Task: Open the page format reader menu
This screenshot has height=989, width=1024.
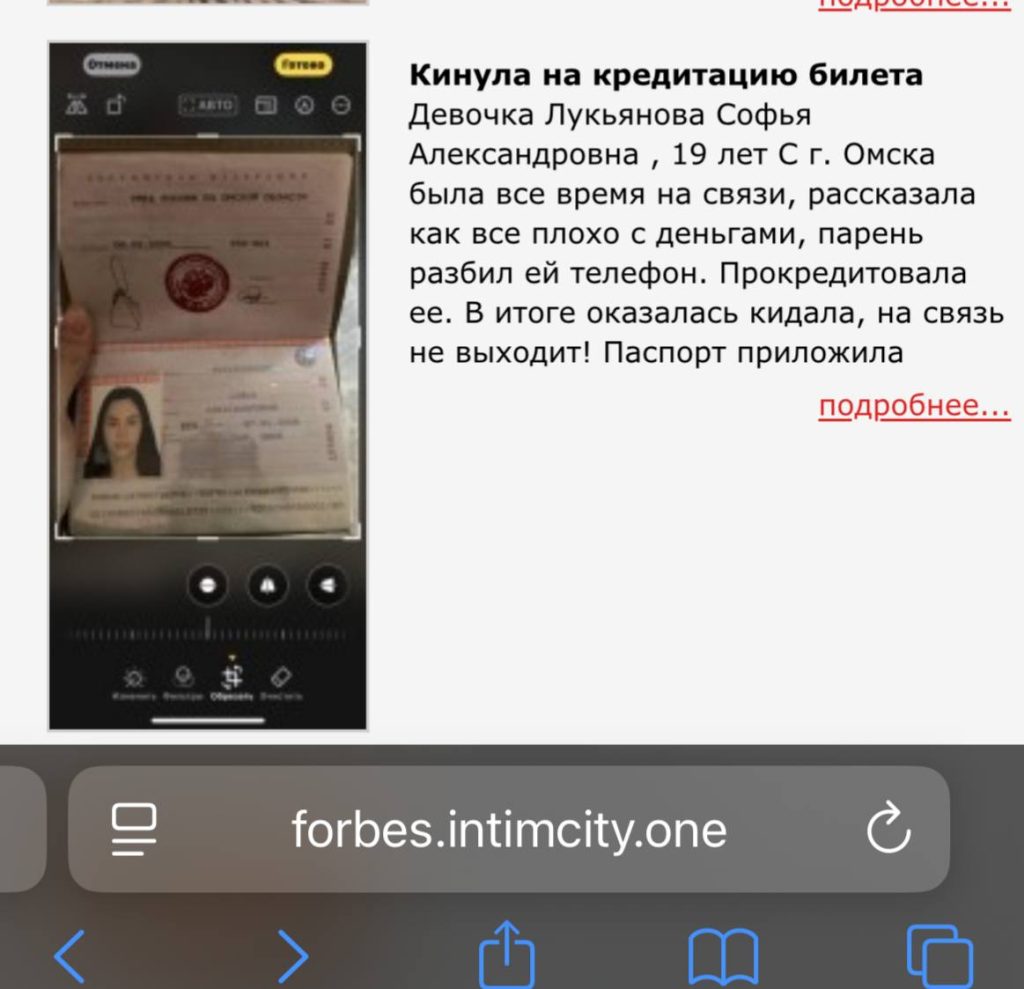Action: coord(134,830)
